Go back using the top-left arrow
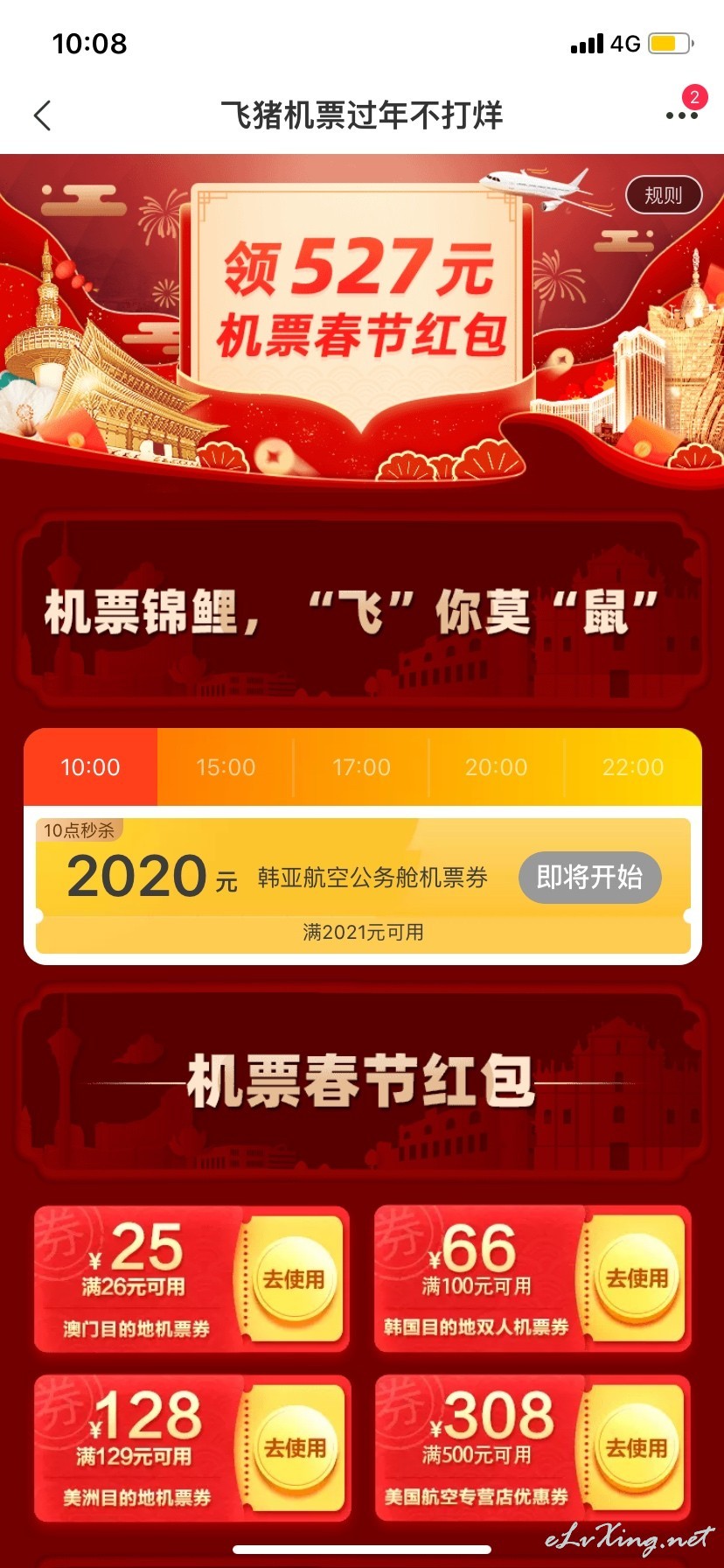The width and height of the screenshot is (724, 1568). tap(42, 115)
